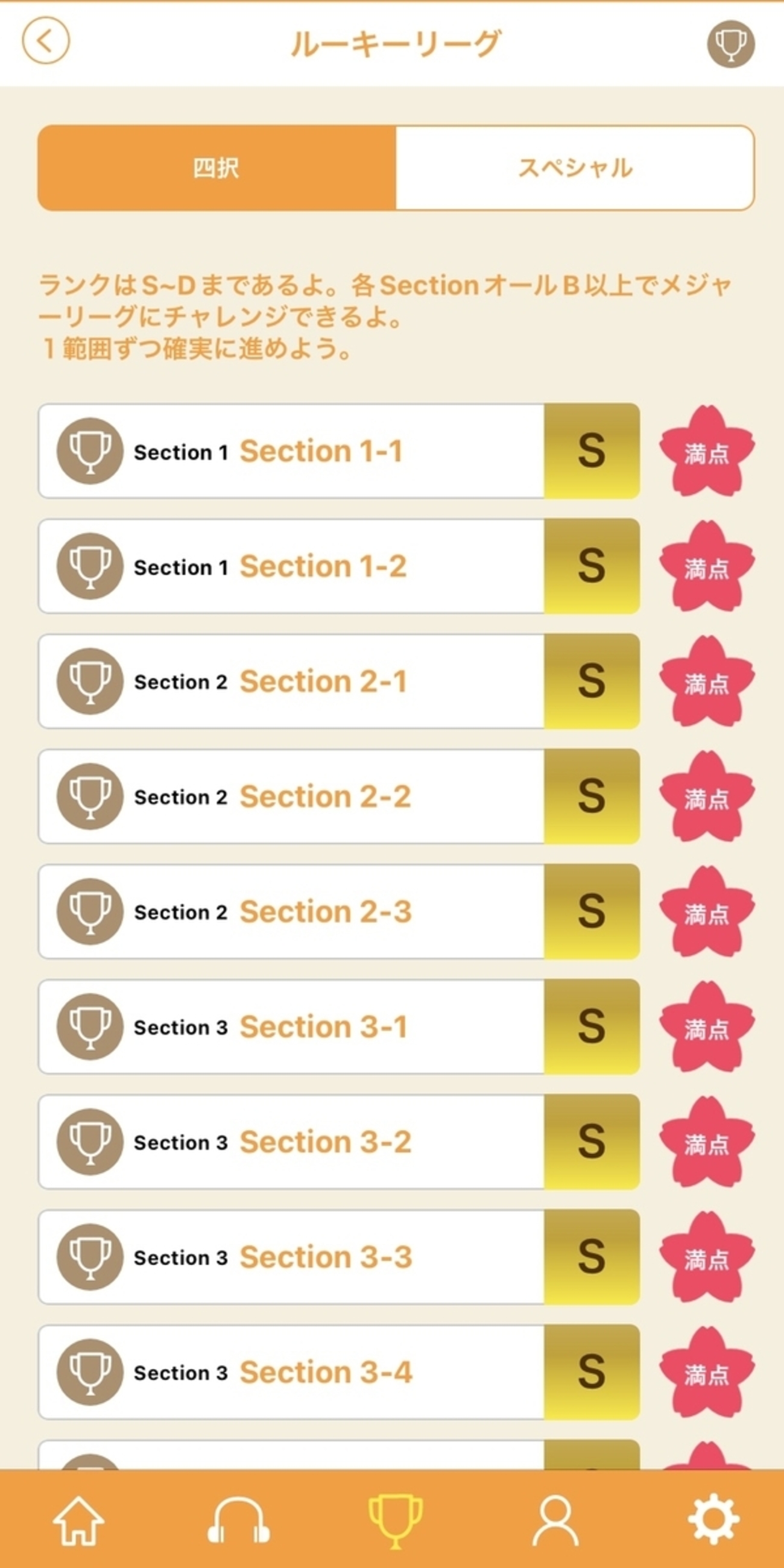Image resolution: width=784 pixels, height=1568 pixels.
Task: Start Section 2-2
Action: coord(324,796)
